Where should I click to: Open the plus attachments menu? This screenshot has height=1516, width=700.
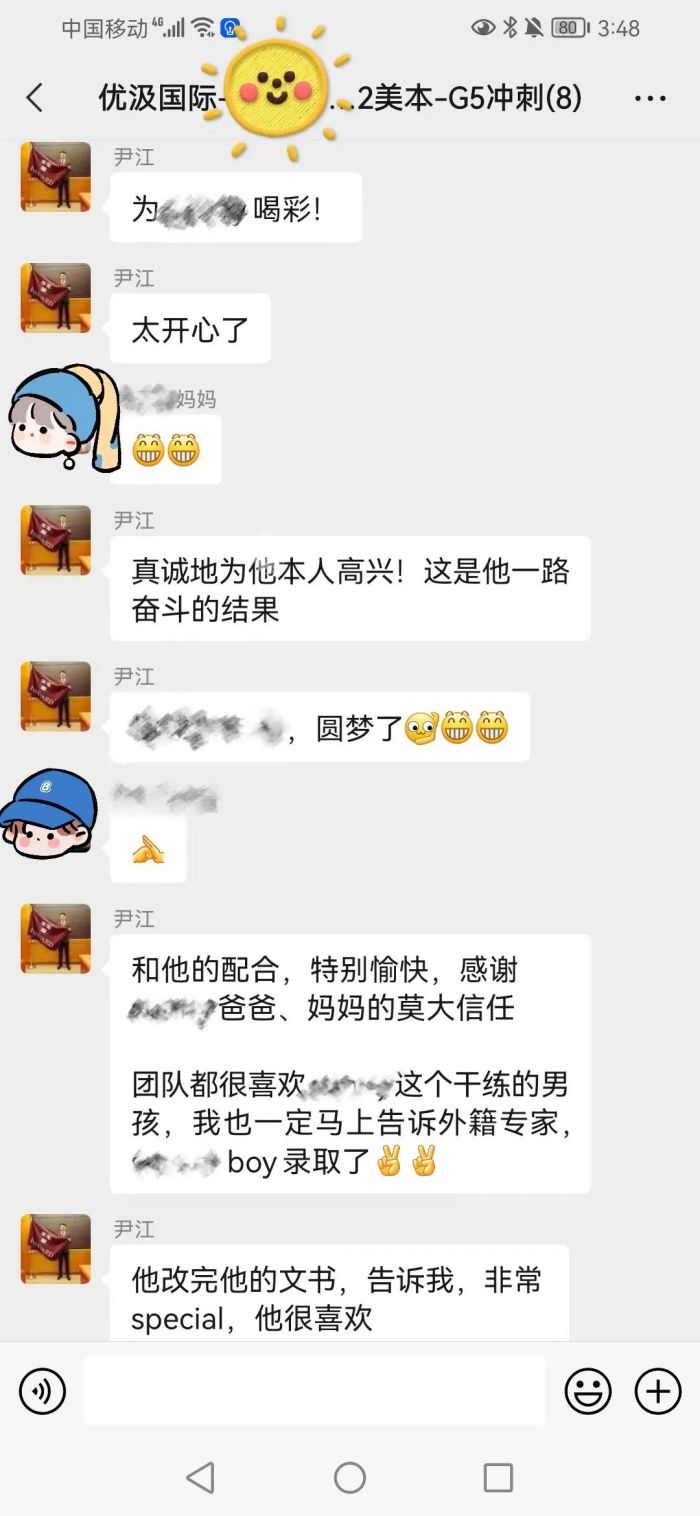tap(658, 1391)
